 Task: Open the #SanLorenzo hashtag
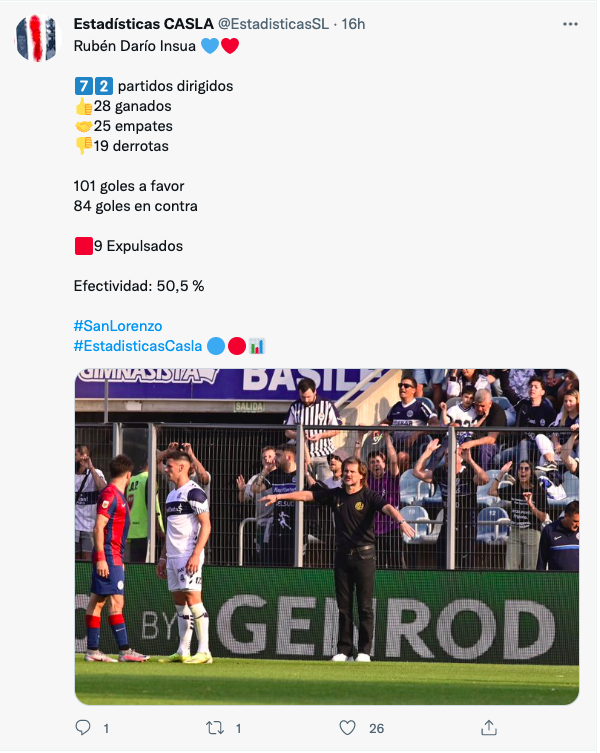point(118,326)
